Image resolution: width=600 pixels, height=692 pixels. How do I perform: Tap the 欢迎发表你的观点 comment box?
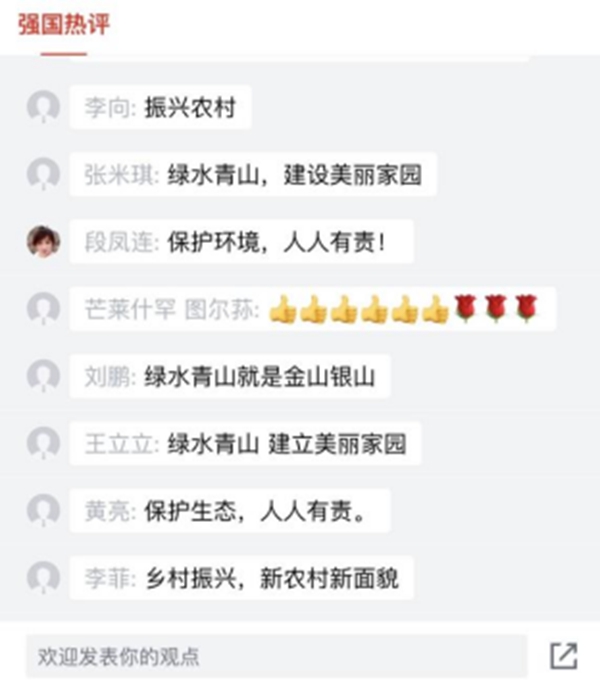(275, 657)
